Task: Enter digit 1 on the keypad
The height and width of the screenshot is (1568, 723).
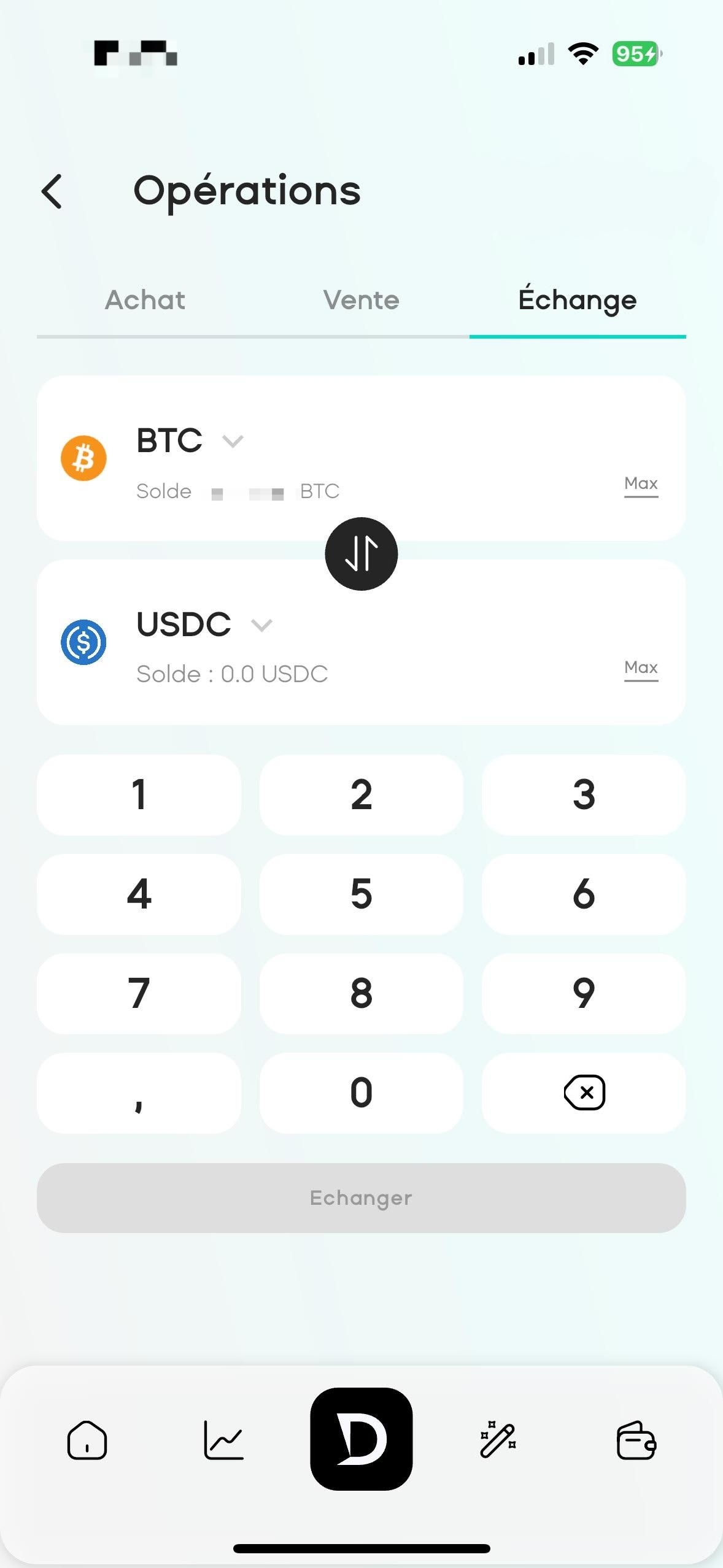Action: pos(139,794)
